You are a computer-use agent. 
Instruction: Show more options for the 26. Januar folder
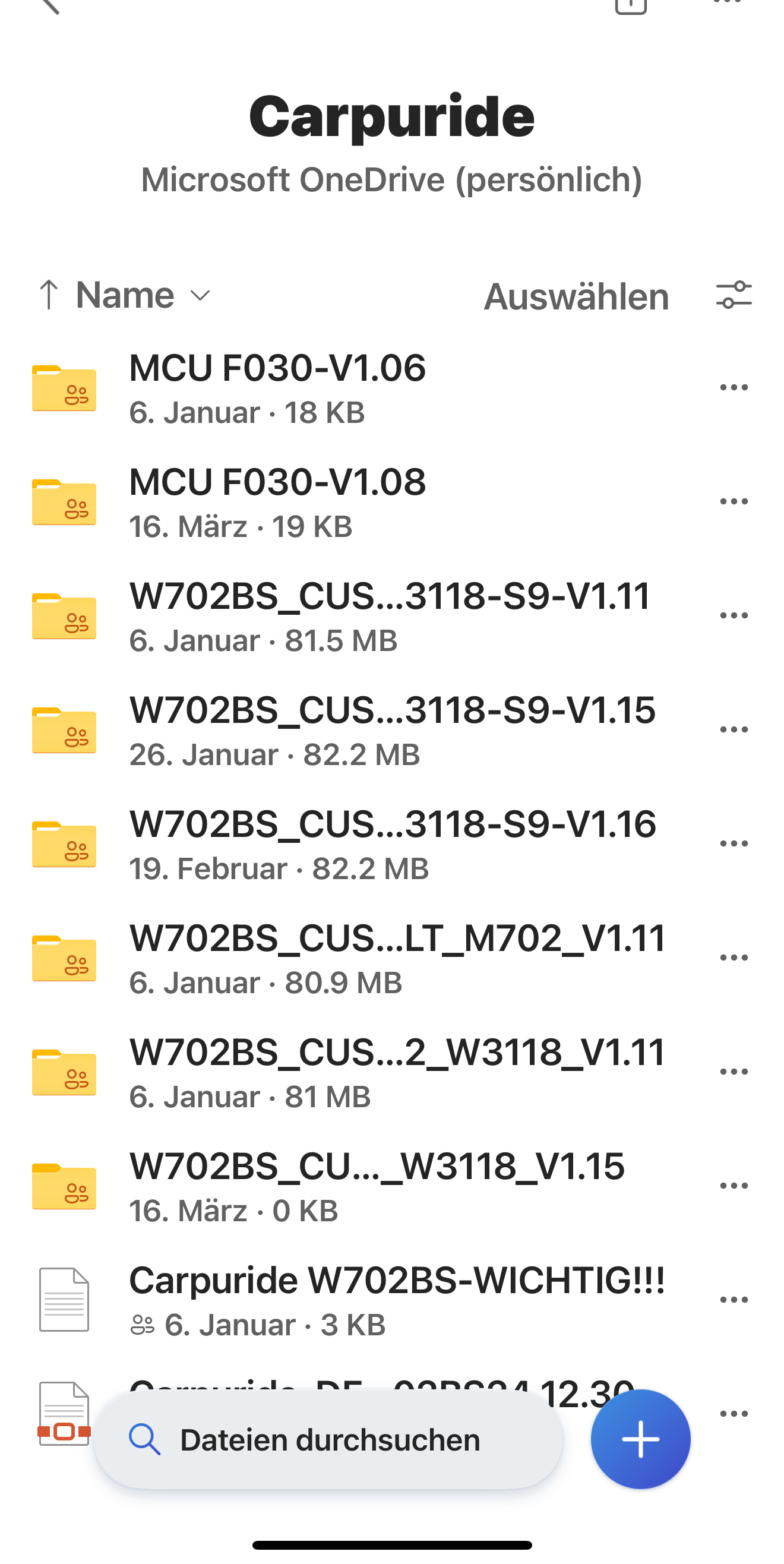[x=734, y=729]
